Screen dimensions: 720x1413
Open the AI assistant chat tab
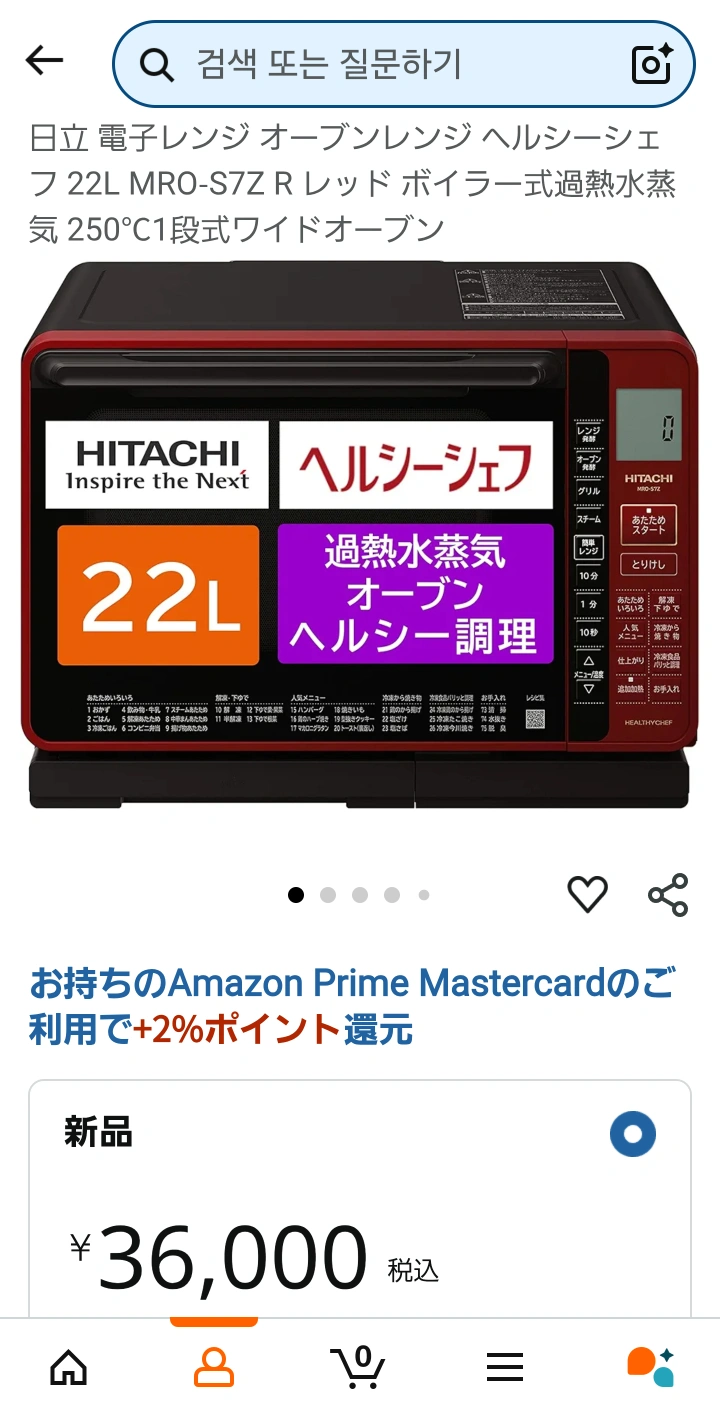[x=650, y=1366]
